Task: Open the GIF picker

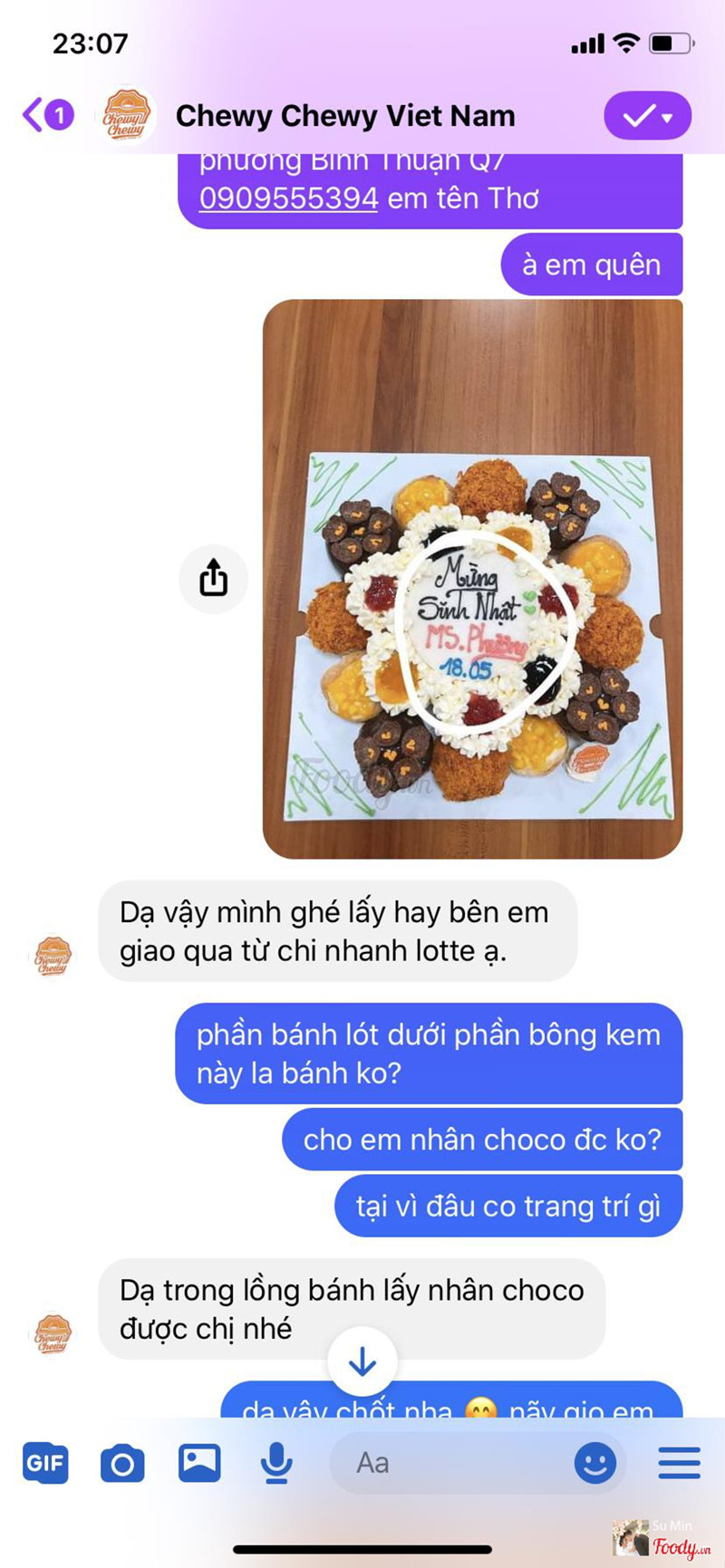Action: point(45,1463)
